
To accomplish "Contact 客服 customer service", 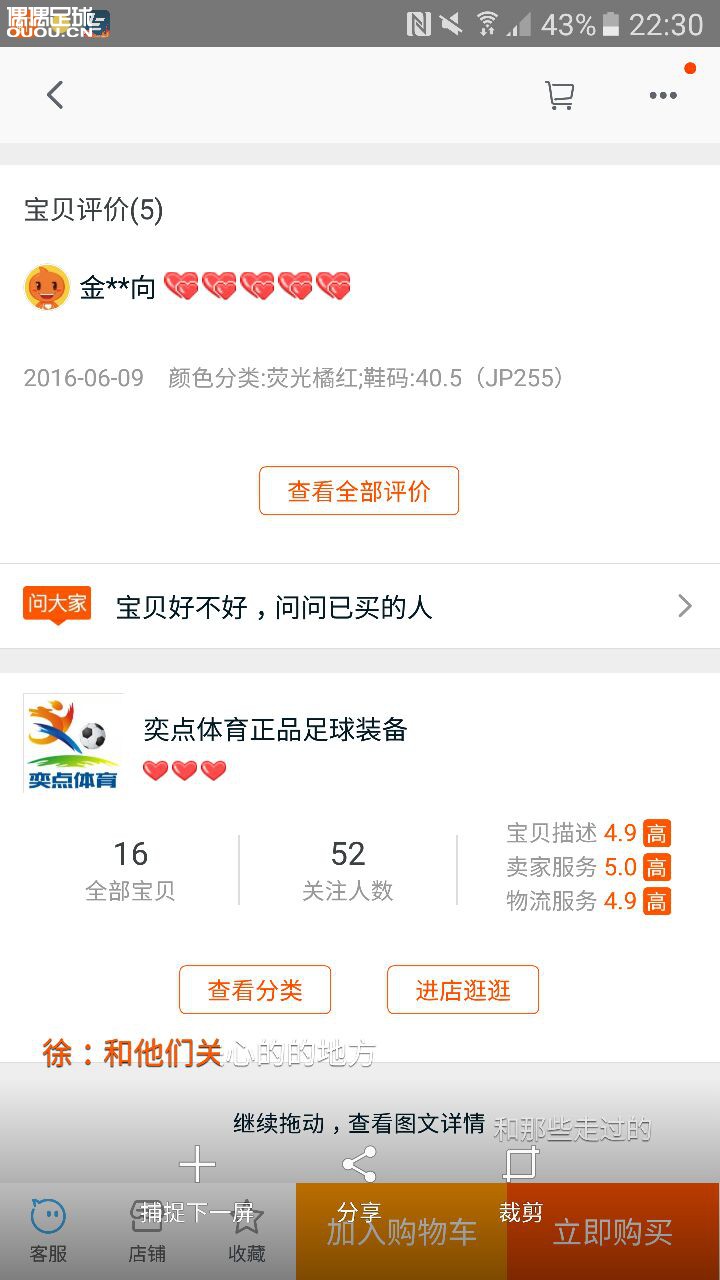I will pos(48,1232).
